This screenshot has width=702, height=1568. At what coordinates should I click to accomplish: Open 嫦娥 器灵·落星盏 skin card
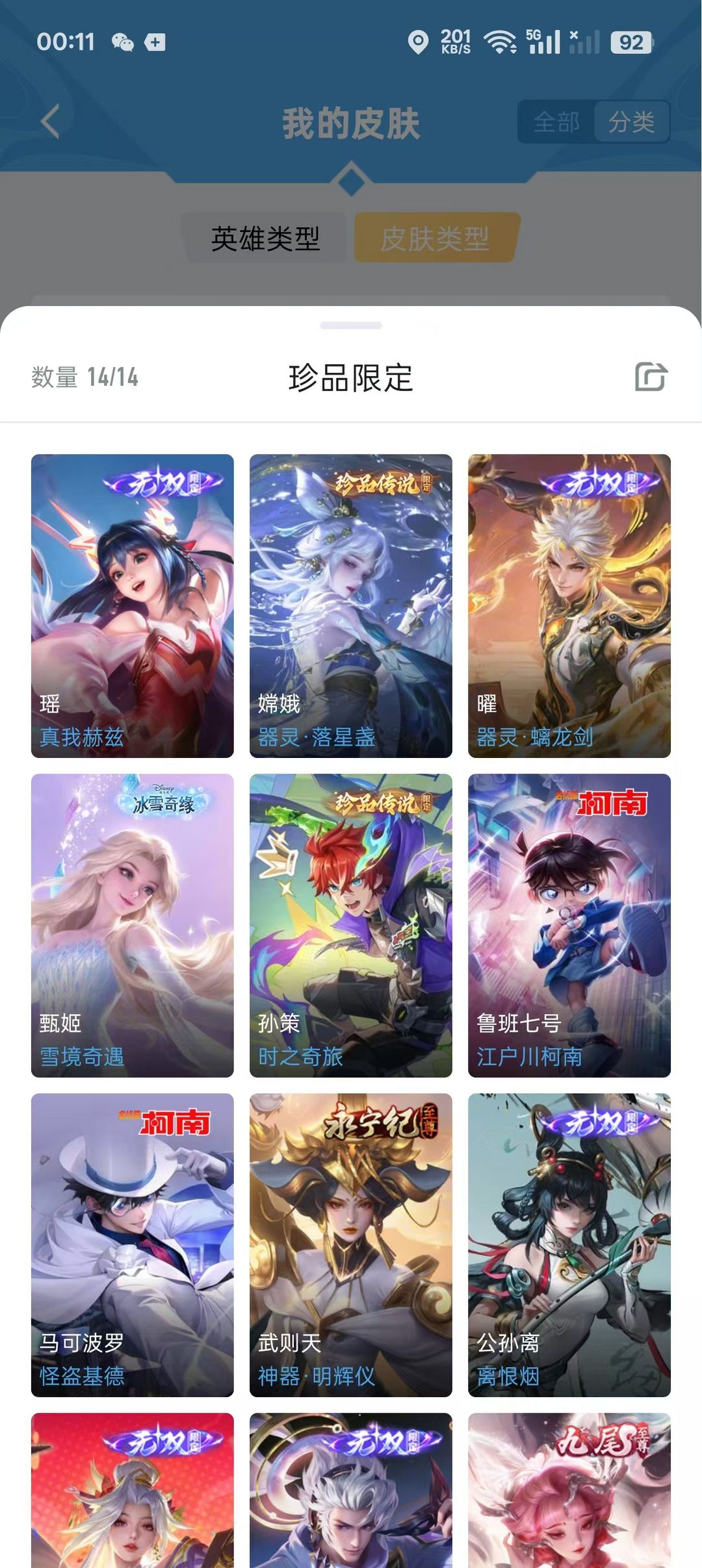[x=351, y=606]
